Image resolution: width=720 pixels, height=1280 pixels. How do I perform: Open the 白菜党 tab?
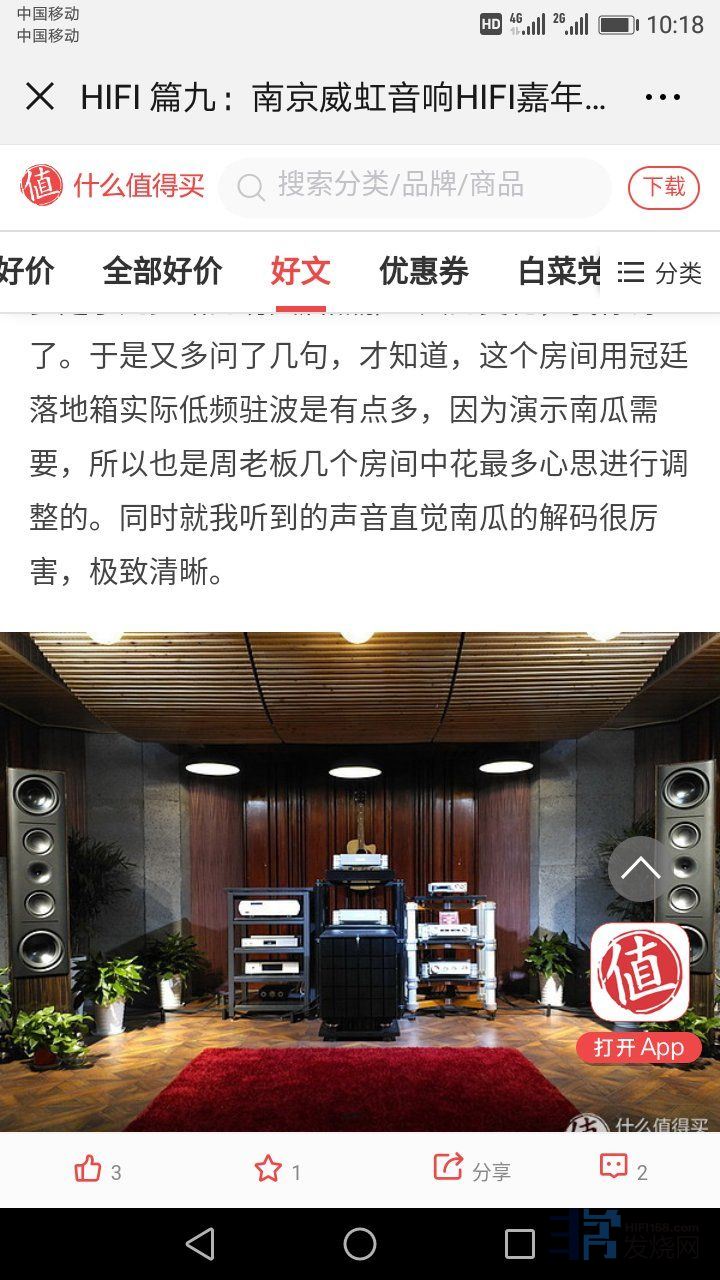click(558, 271)
